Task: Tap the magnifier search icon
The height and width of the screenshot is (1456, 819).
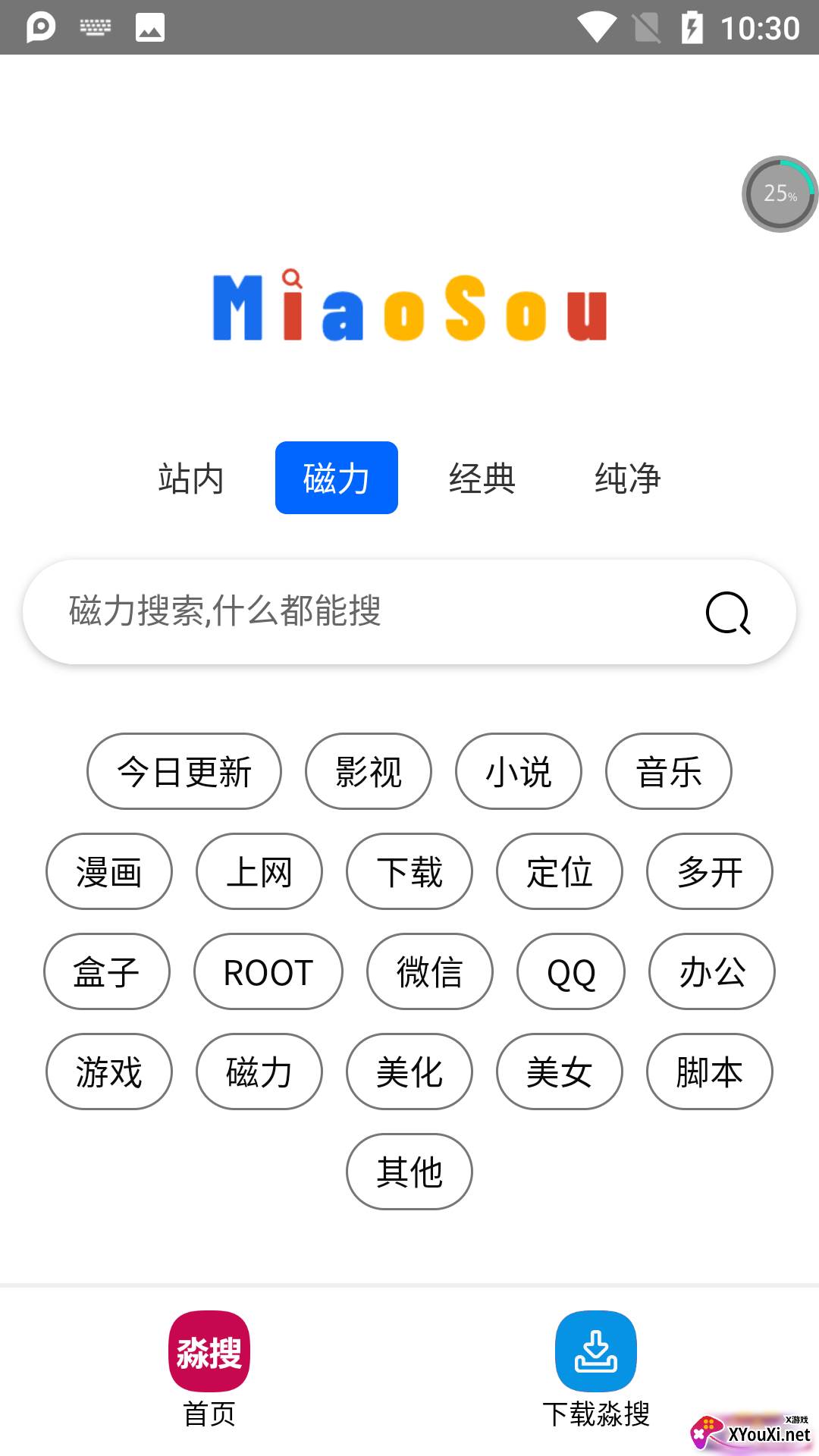Action: 728,613
